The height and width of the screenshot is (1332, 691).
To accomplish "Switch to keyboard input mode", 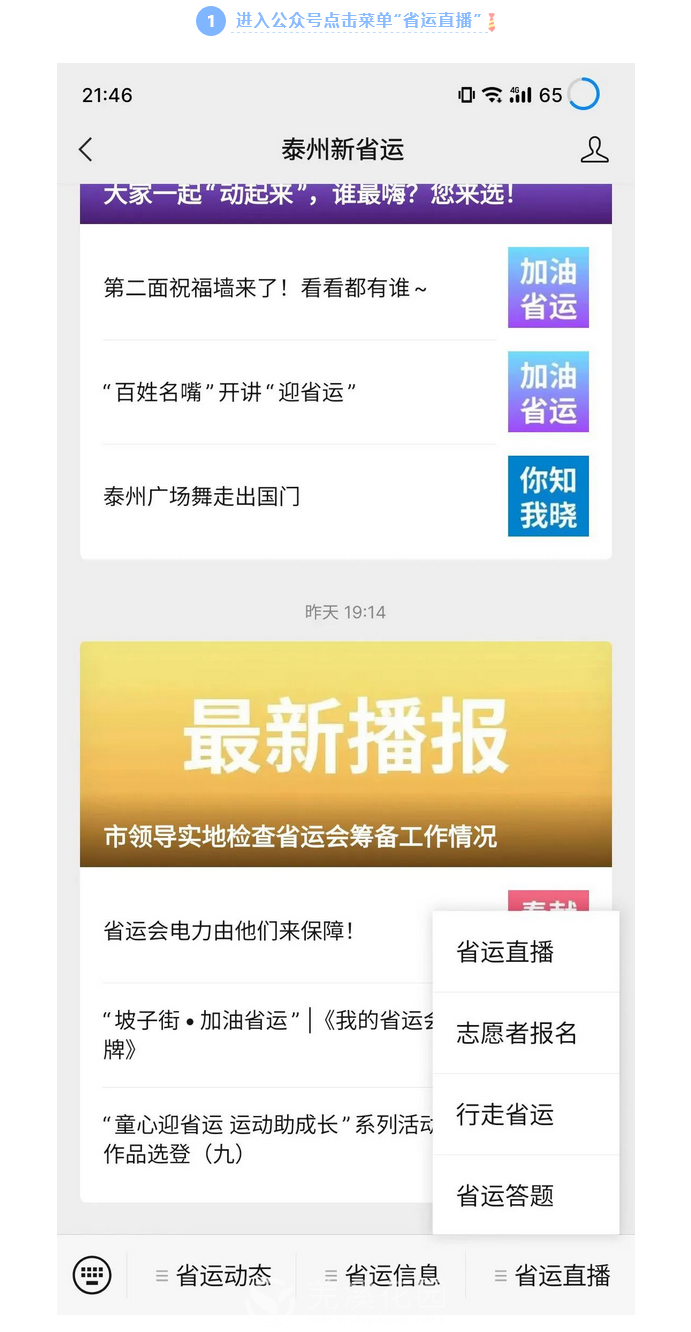I will click(92, 1275).
